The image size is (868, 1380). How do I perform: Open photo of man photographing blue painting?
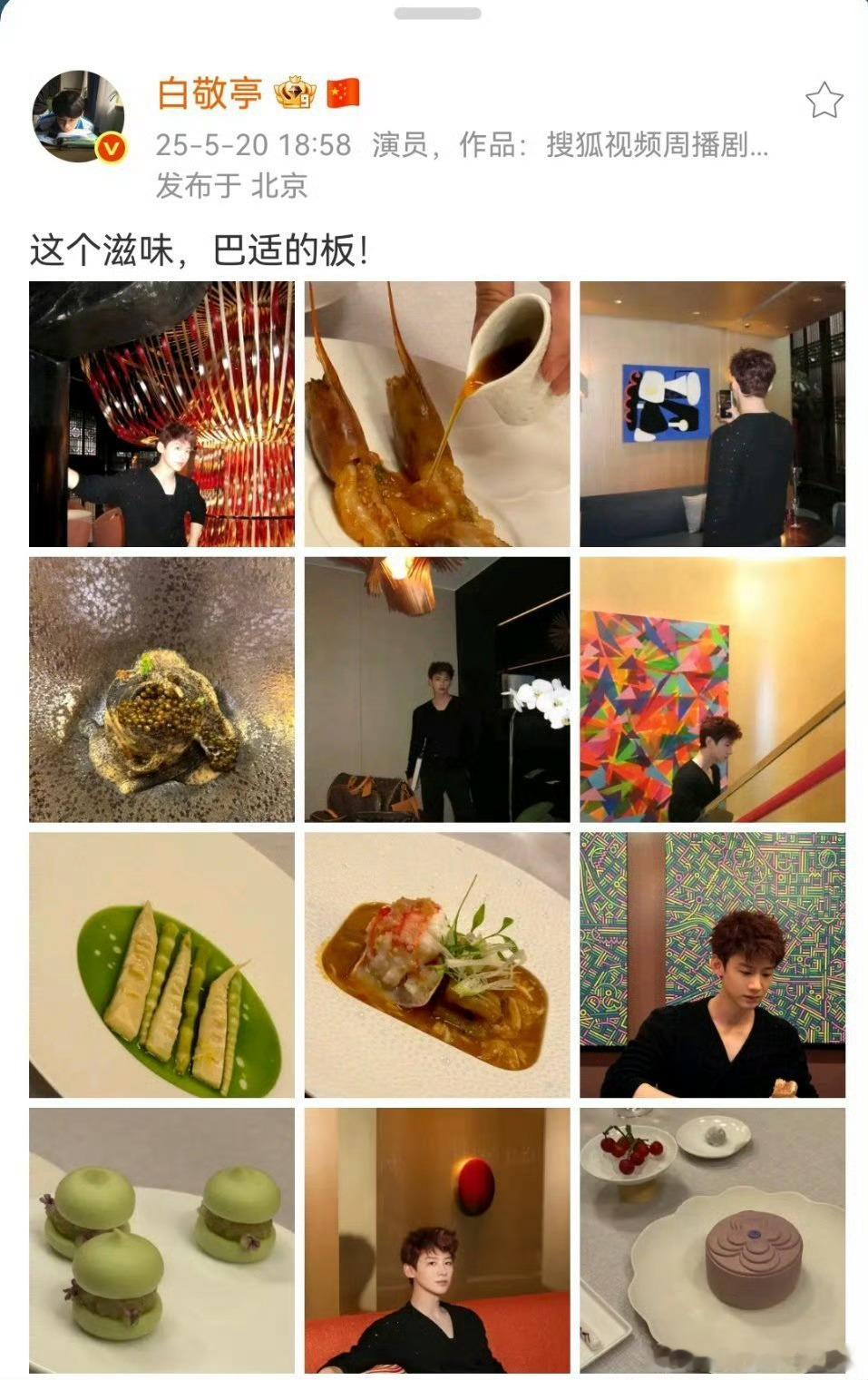(712, 414)
